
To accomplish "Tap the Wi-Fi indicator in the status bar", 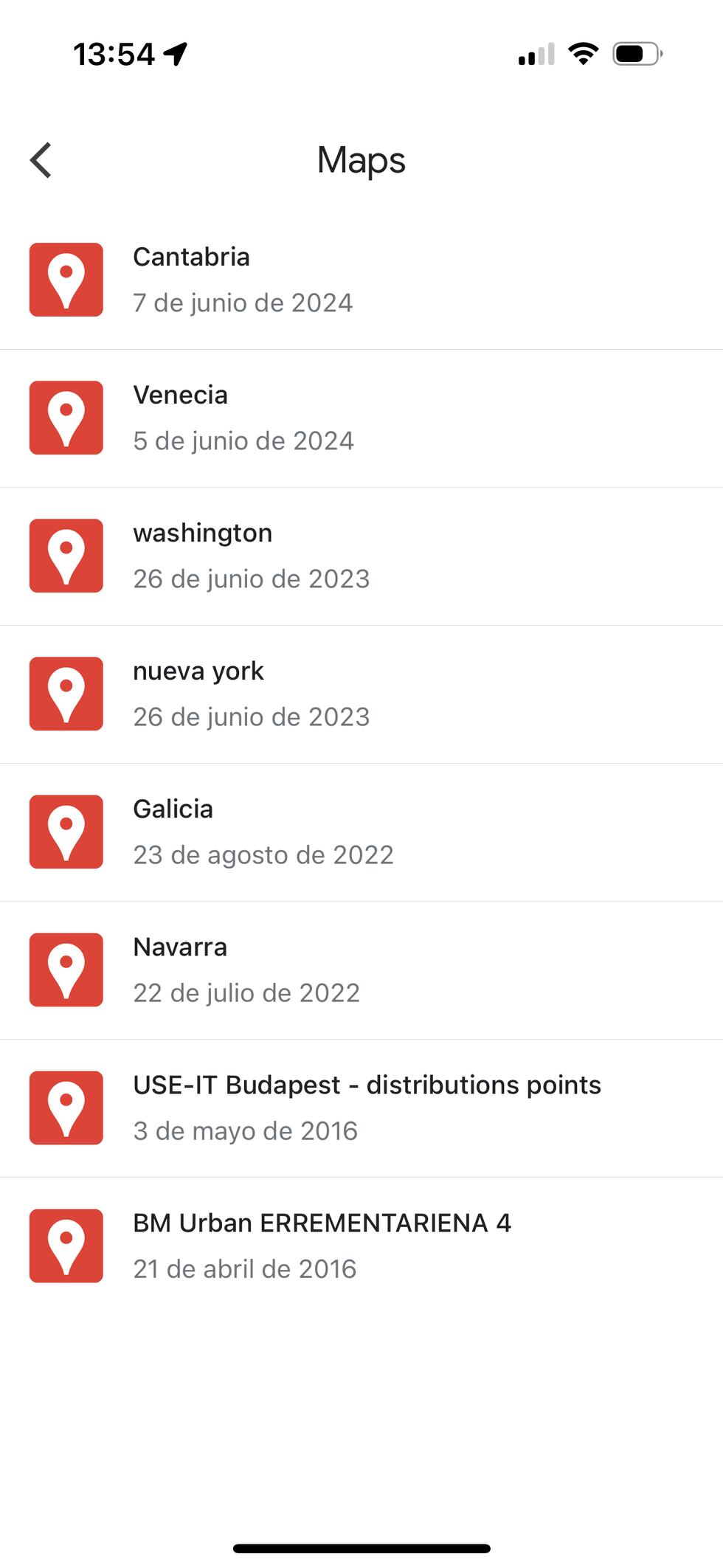I will [582, 55].
